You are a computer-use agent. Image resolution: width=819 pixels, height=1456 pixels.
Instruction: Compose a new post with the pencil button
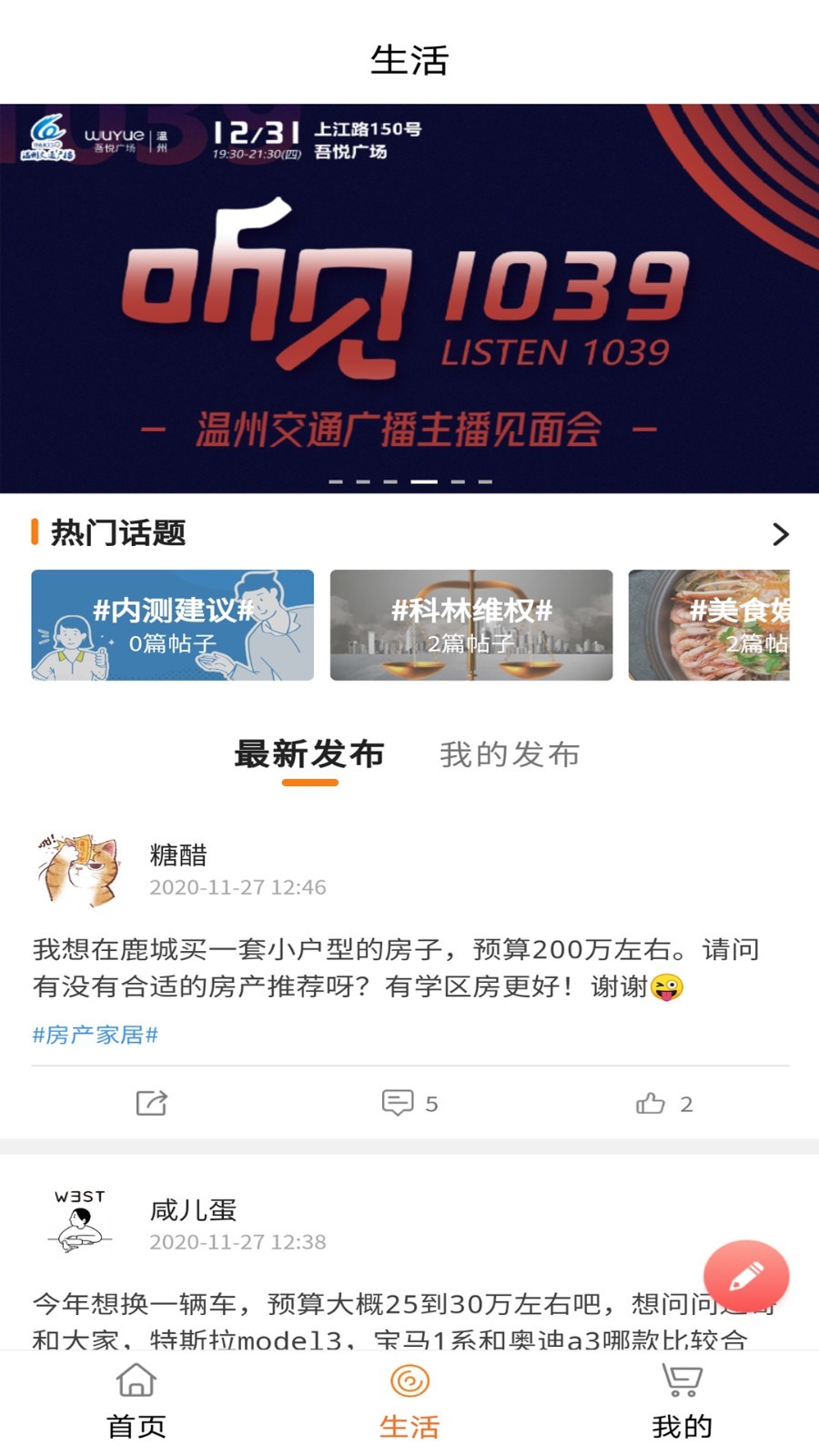click(x=745, y=1276)
